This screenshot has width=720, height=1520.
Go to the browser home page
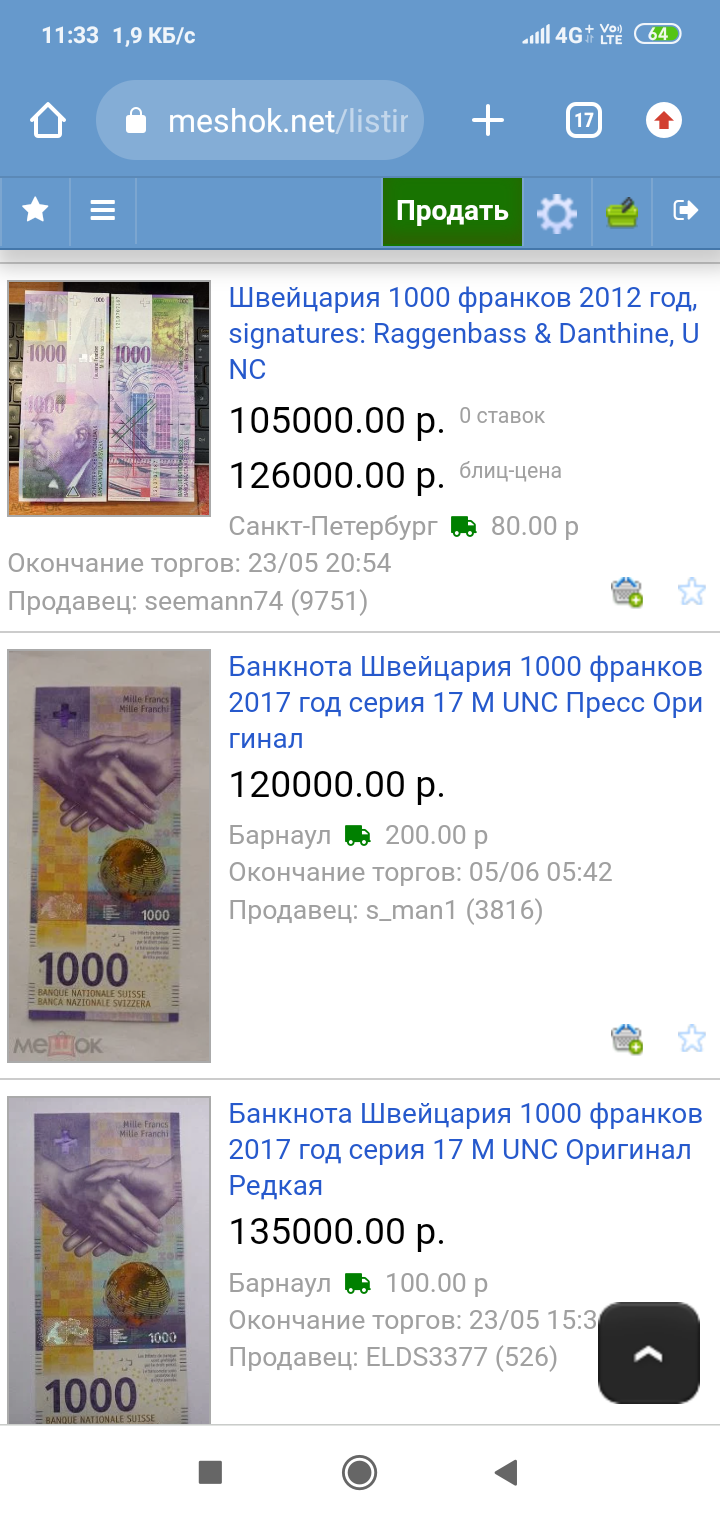[48, 121]
